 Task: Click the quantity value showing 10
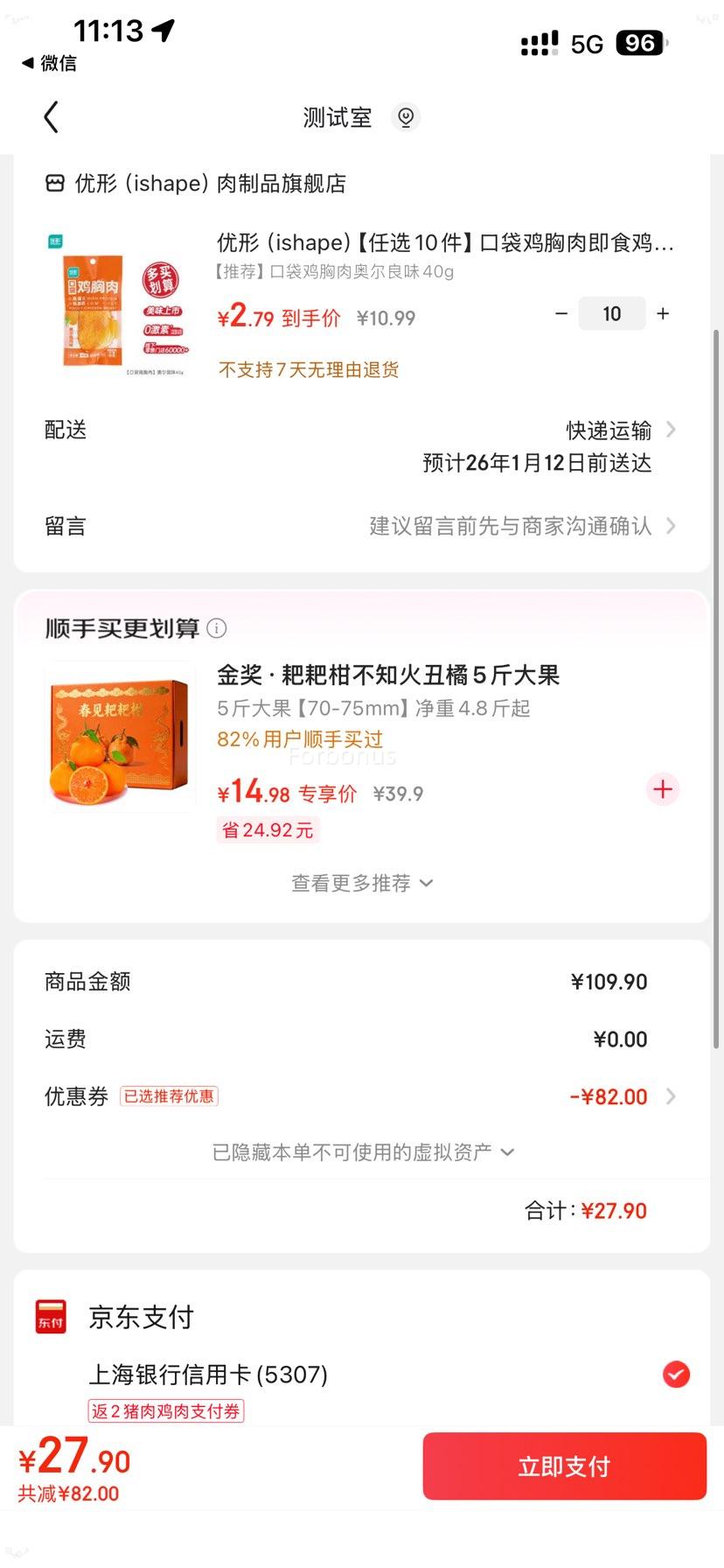611,313
